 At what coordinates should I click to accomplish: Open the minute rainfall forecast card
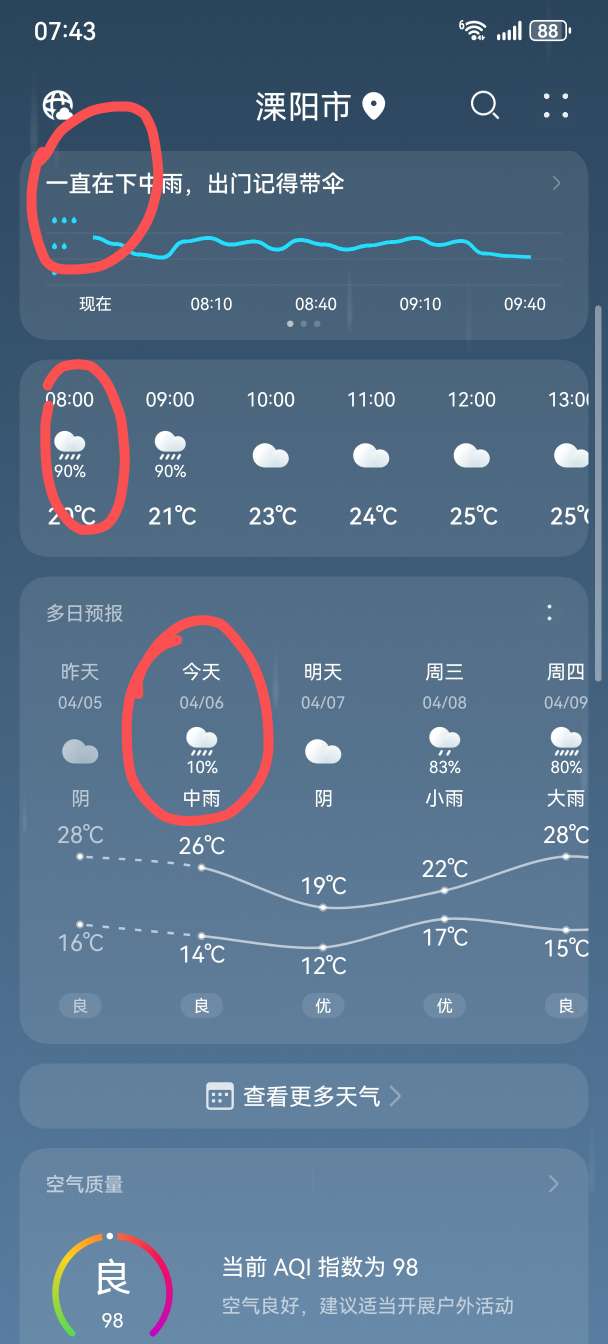303,245
